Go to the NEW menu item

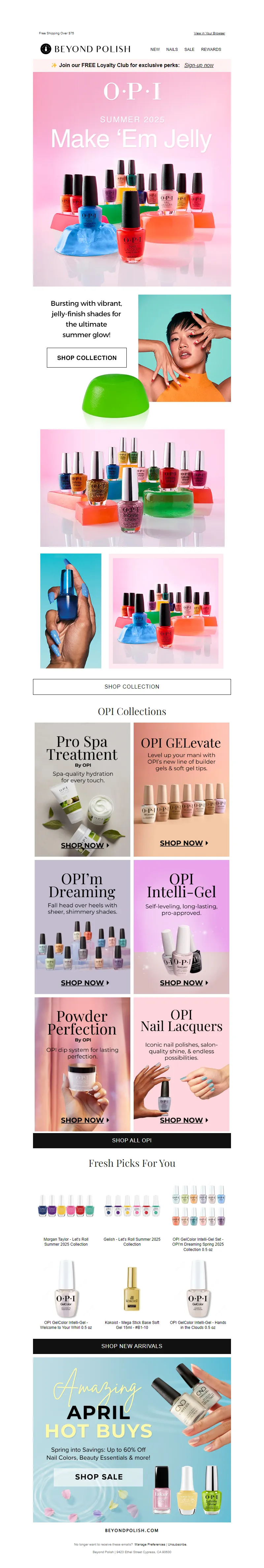point(155,49)
